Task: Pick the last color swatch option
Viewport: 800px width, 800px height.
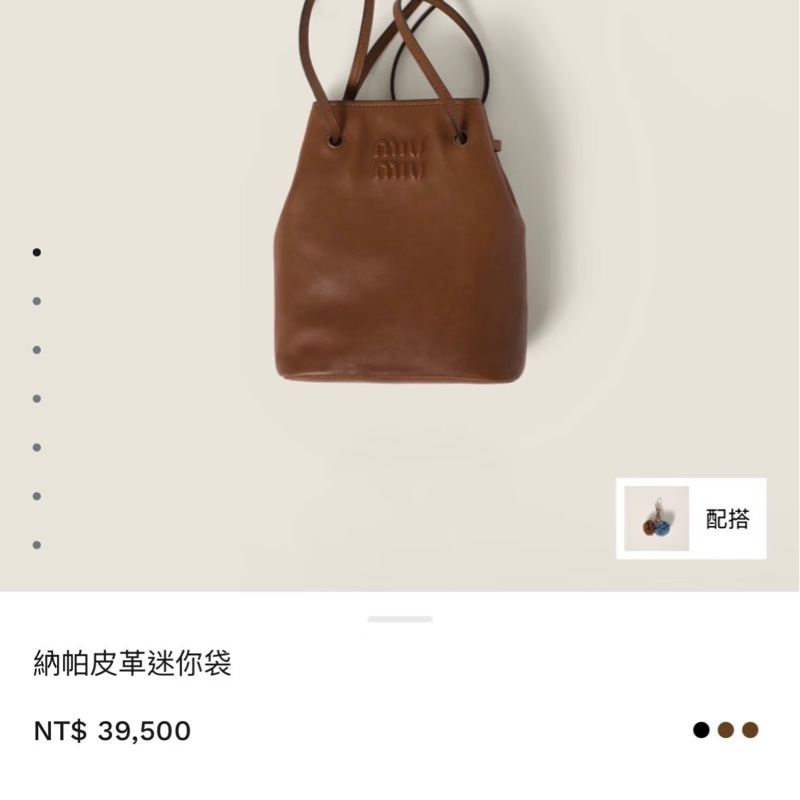Action: coord(751,730)
